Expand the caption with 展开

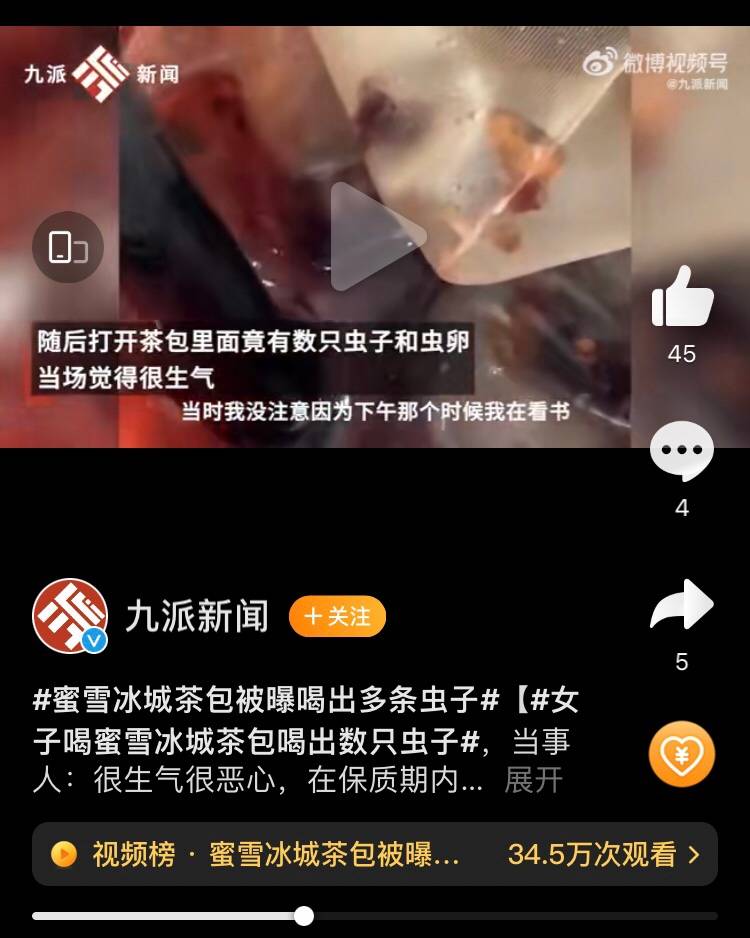coord(533,780)
